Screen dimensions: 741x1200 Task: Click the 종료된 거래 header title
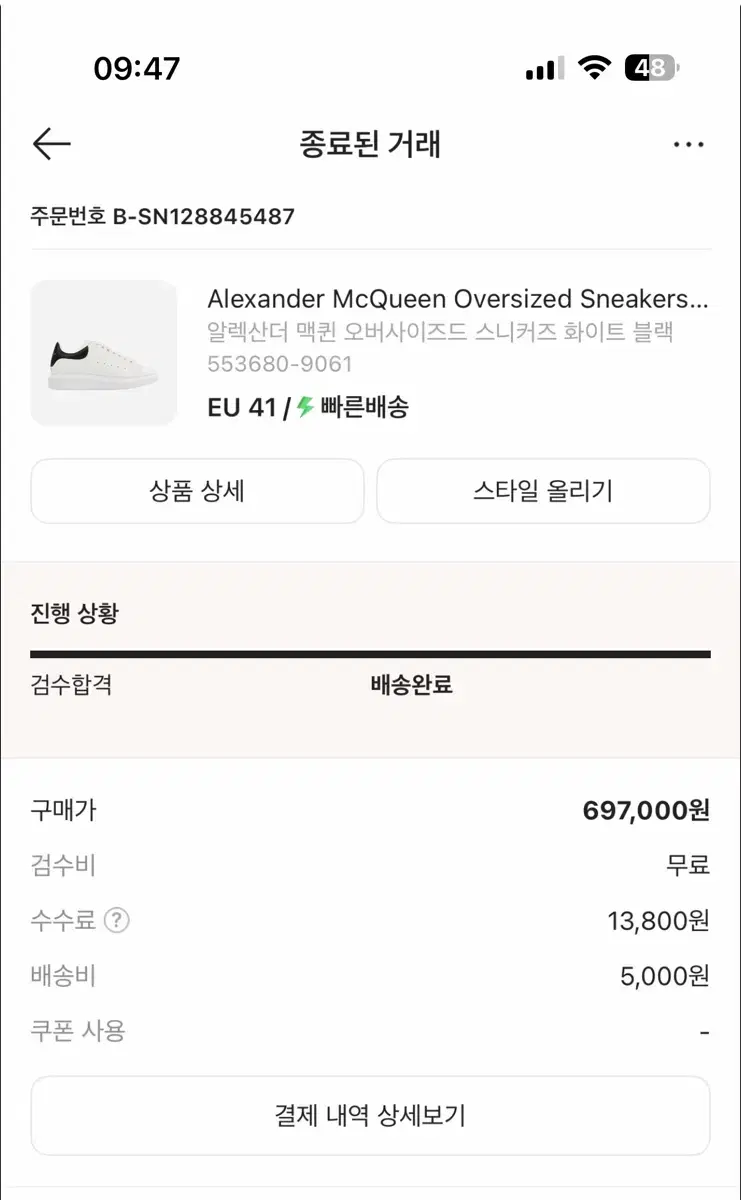pos(370,144)
